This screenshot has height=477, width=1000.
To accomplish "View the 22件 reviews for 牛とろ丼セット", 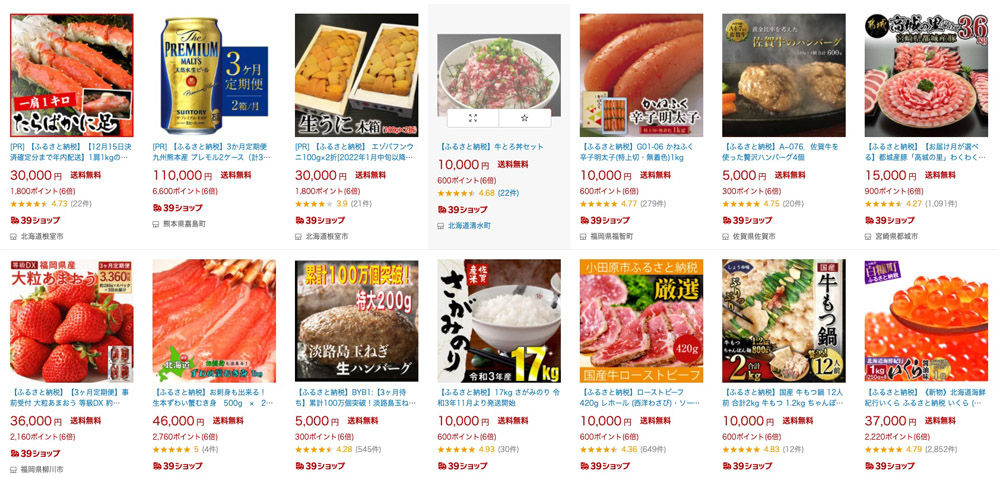I will point(508,193).
